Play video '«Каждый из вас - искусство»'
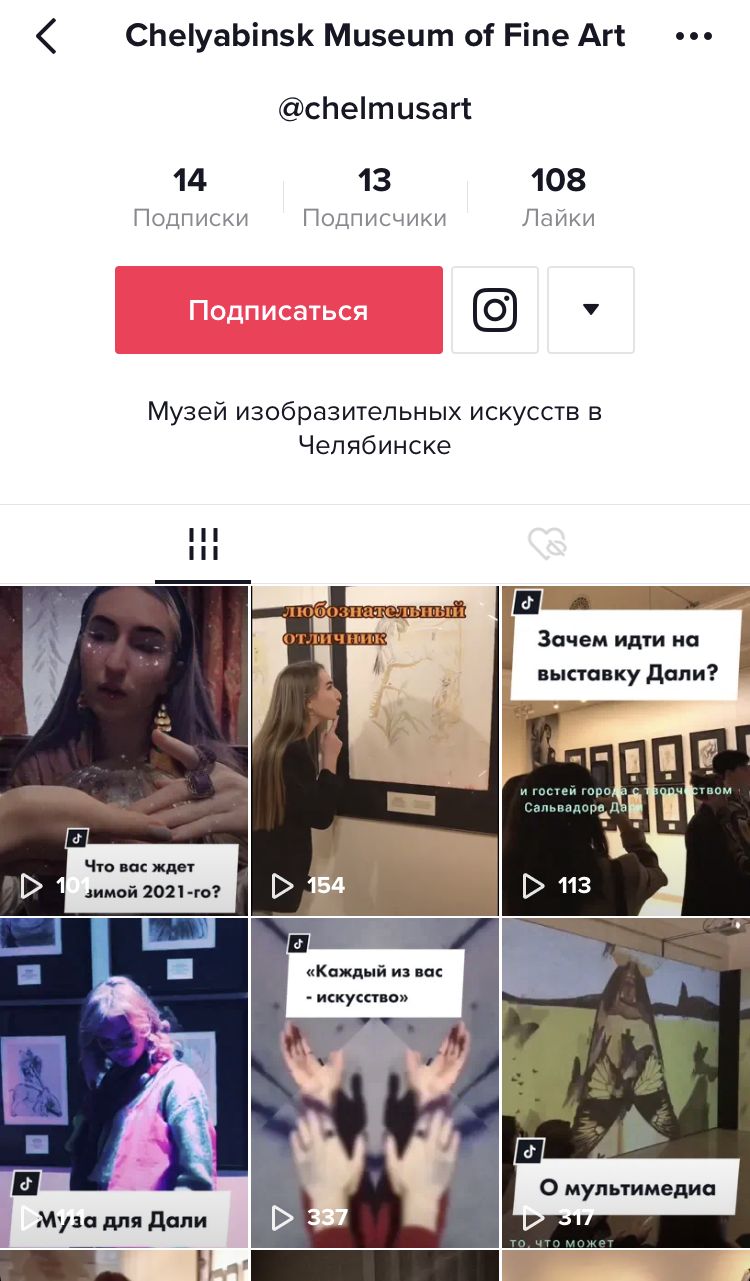 [x=375, y=1082]
